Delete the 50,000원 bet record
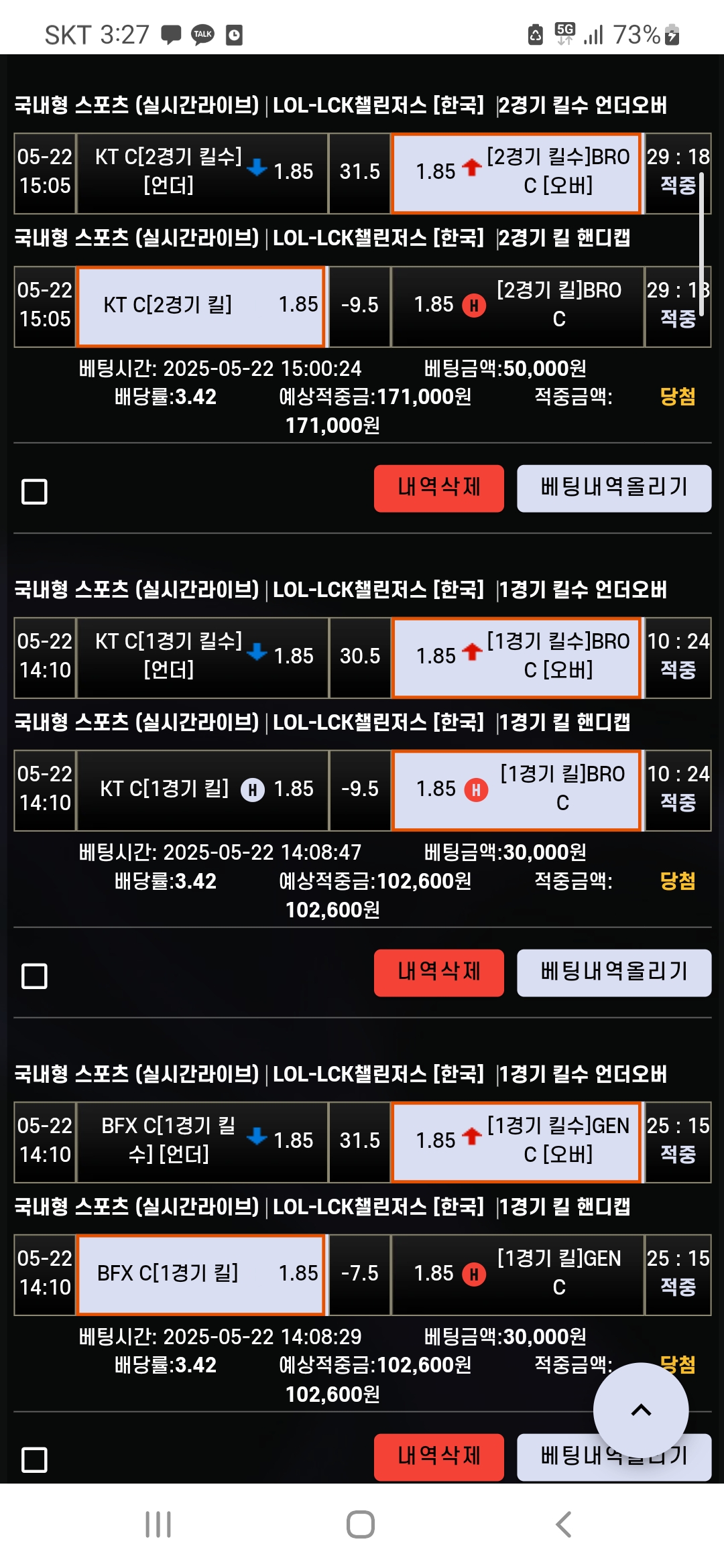This screenshot has width=724, height=1568. click(438, 488)
